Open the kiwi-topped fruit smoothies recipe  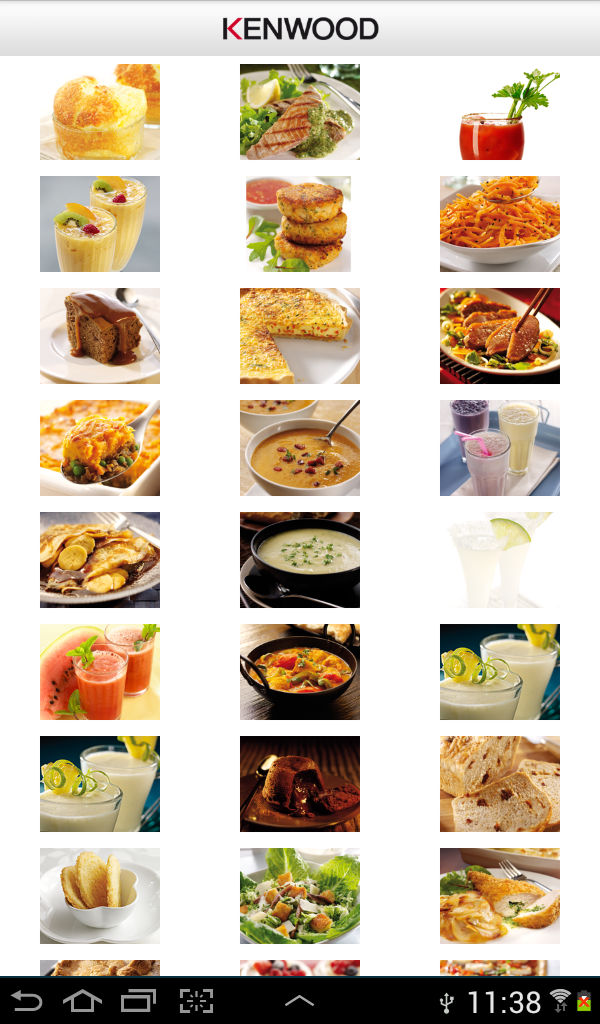tap(100, 224)
